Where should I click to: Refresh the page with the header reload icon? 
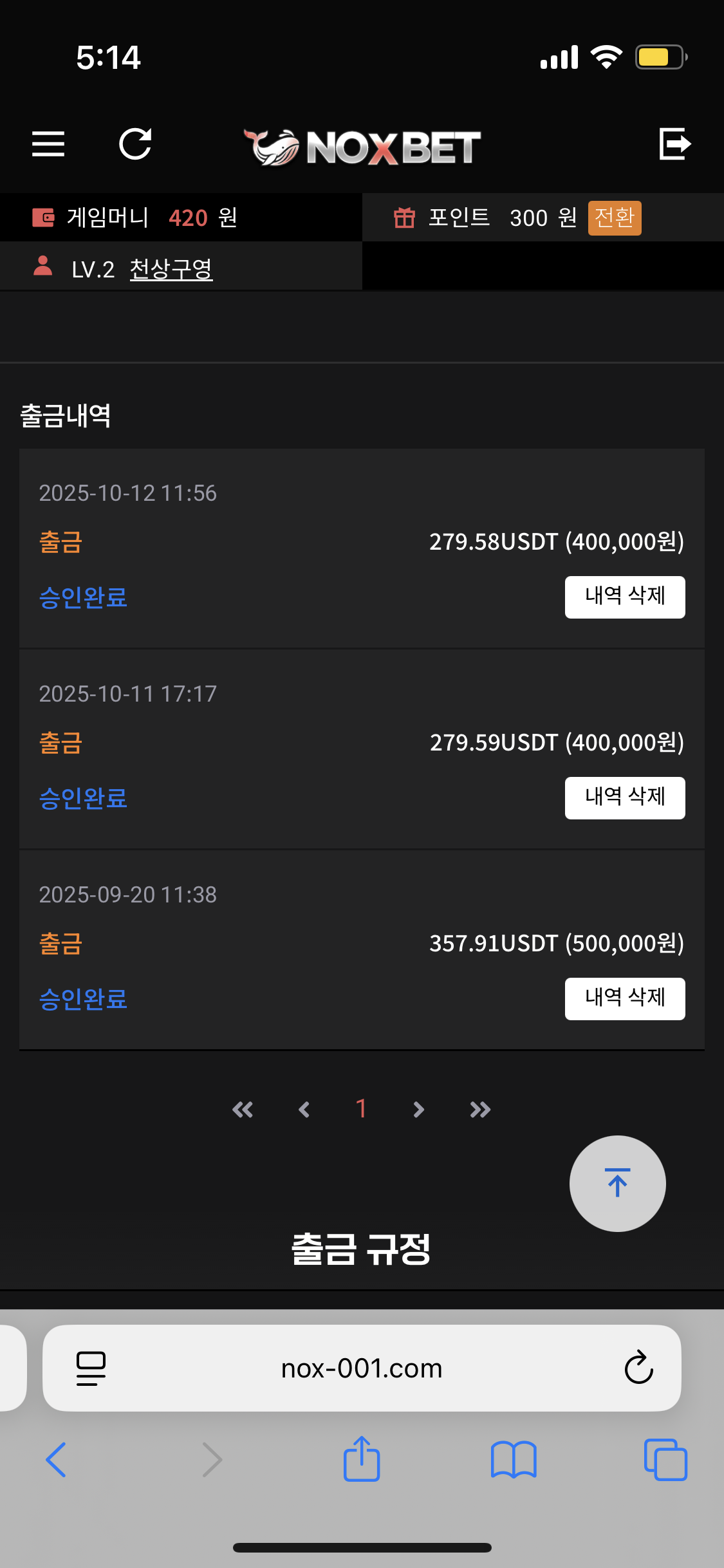coord(135,144)
